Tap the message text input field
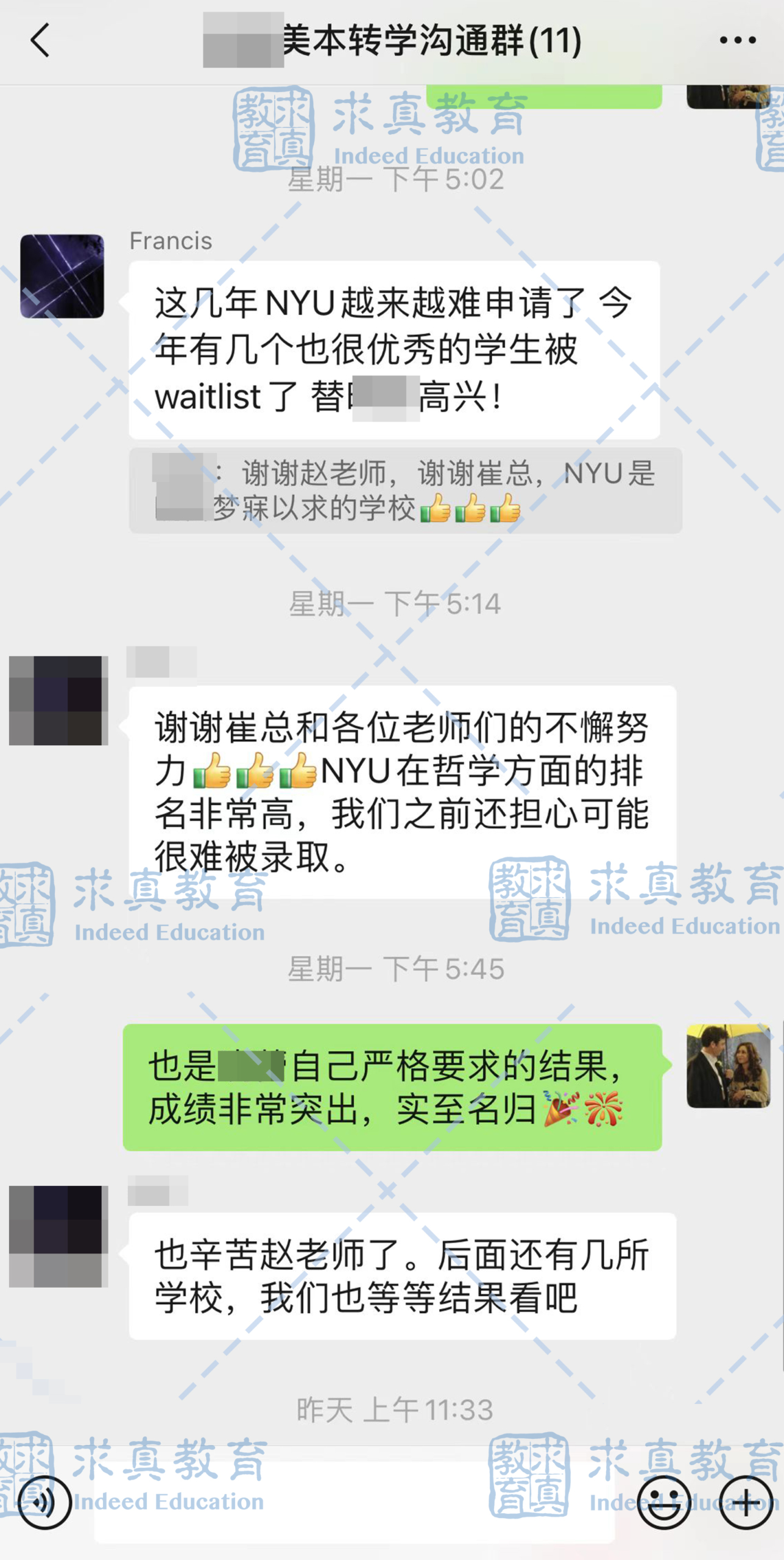The height and width of the screenshot is (1560, 784). [x=354, y=1503]
